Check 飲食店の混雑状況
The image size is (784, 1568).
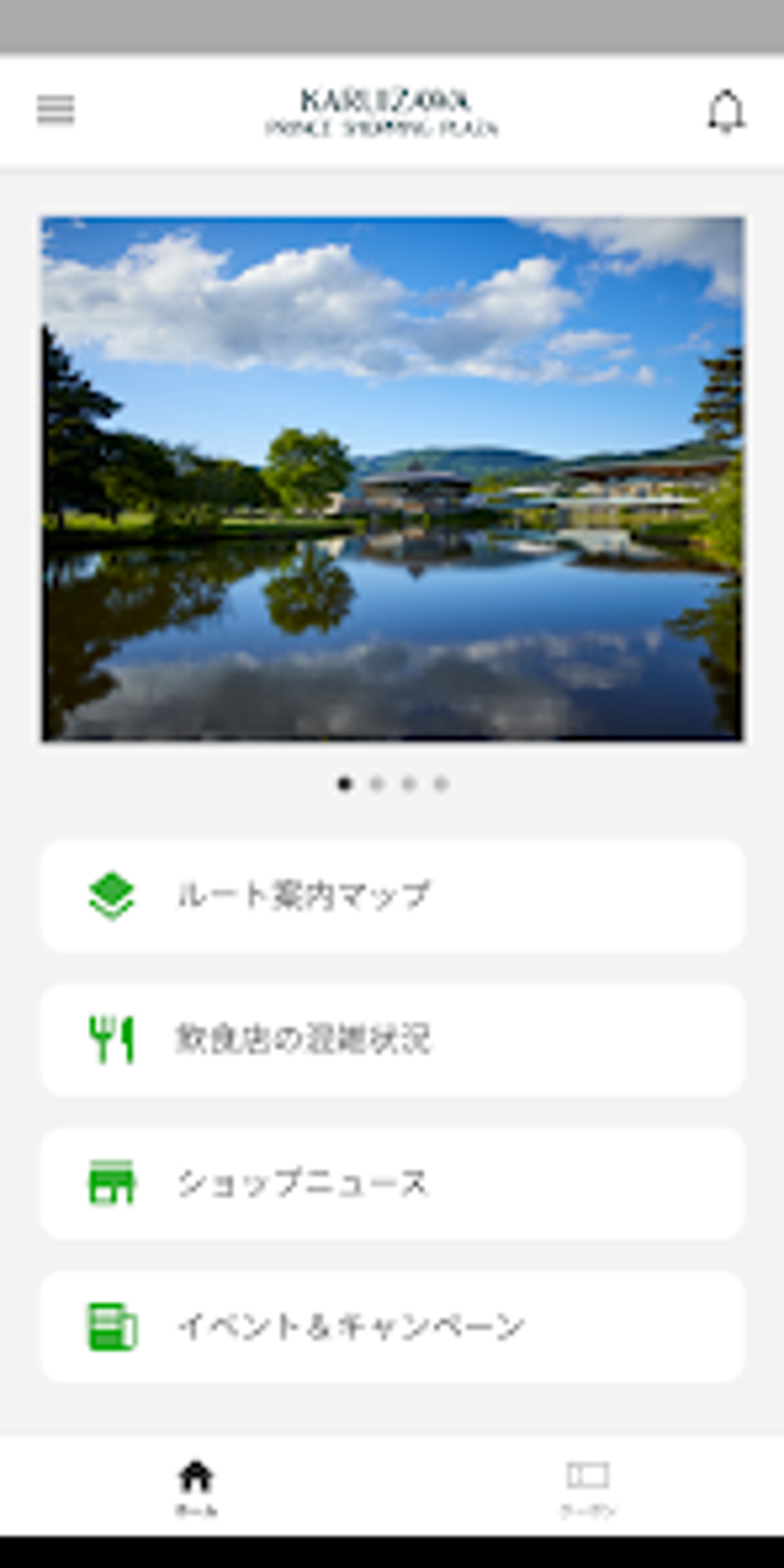coord(392,1039)
